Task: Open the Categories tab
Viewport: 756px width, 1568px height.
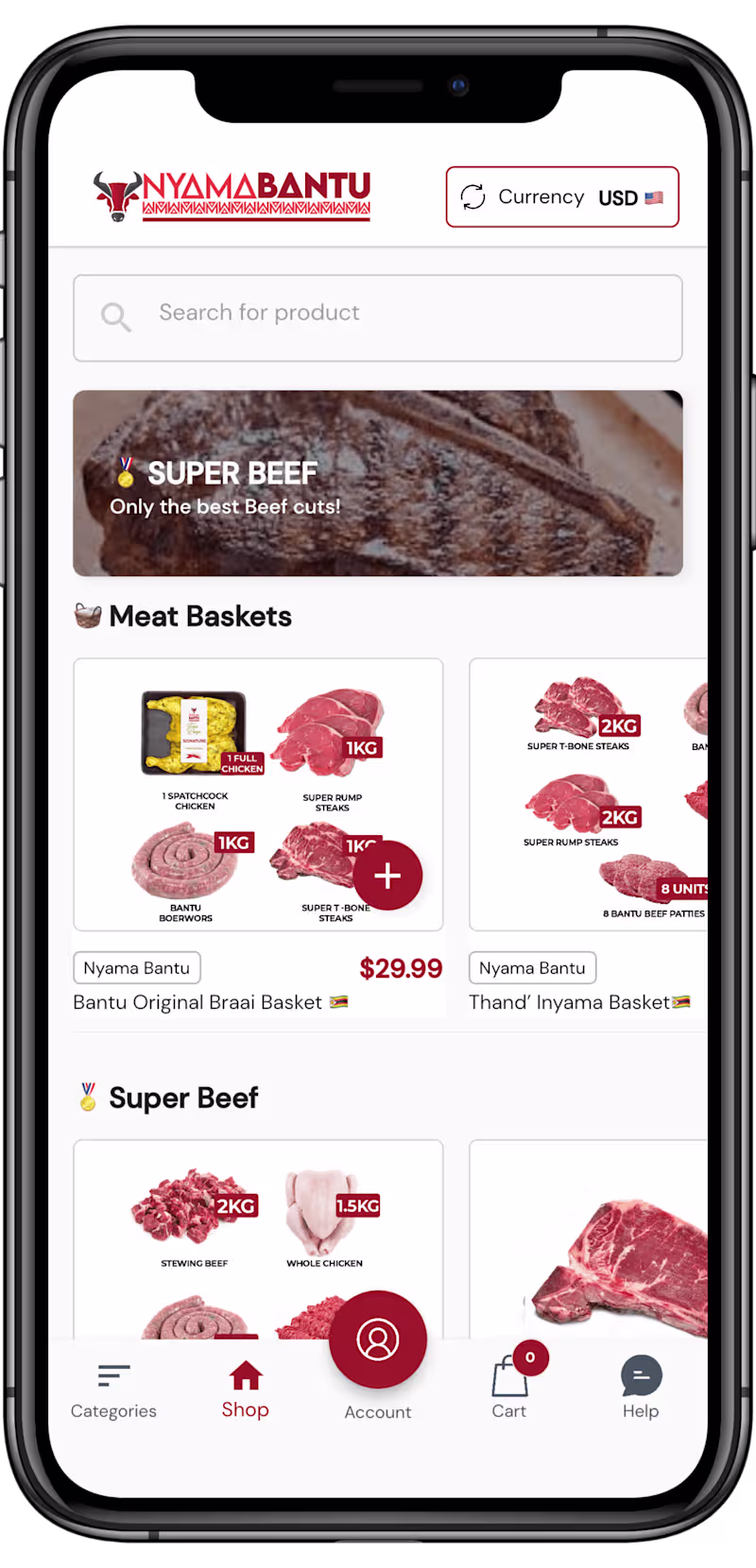Action: [113, 1390]
